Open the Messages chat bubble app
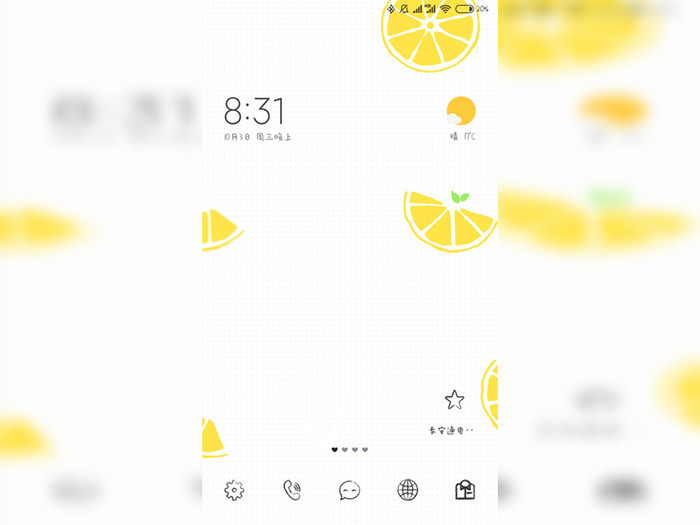 click(349, 490)
